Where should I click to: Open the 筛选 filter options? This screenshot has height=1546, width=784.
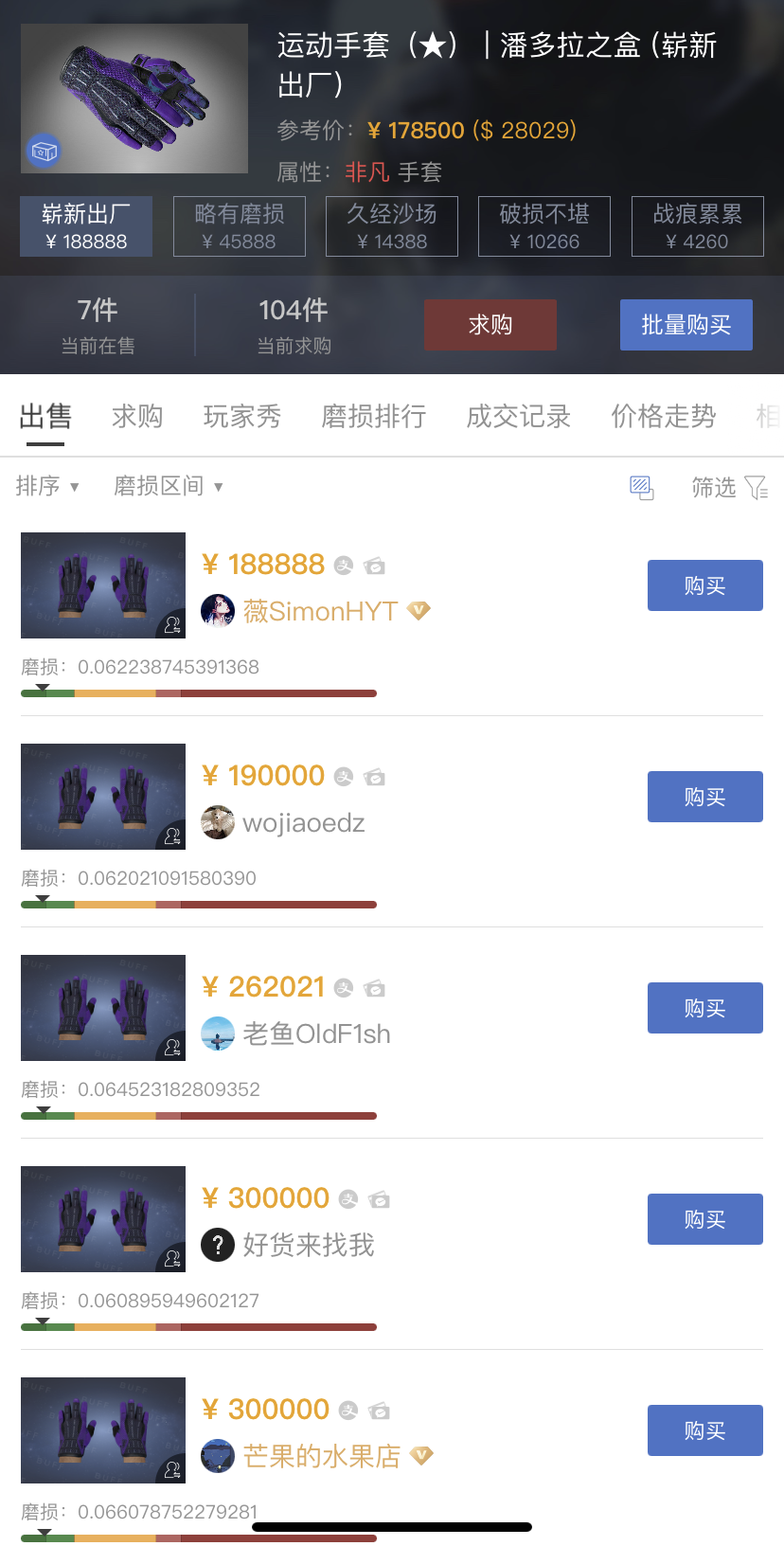728,487
